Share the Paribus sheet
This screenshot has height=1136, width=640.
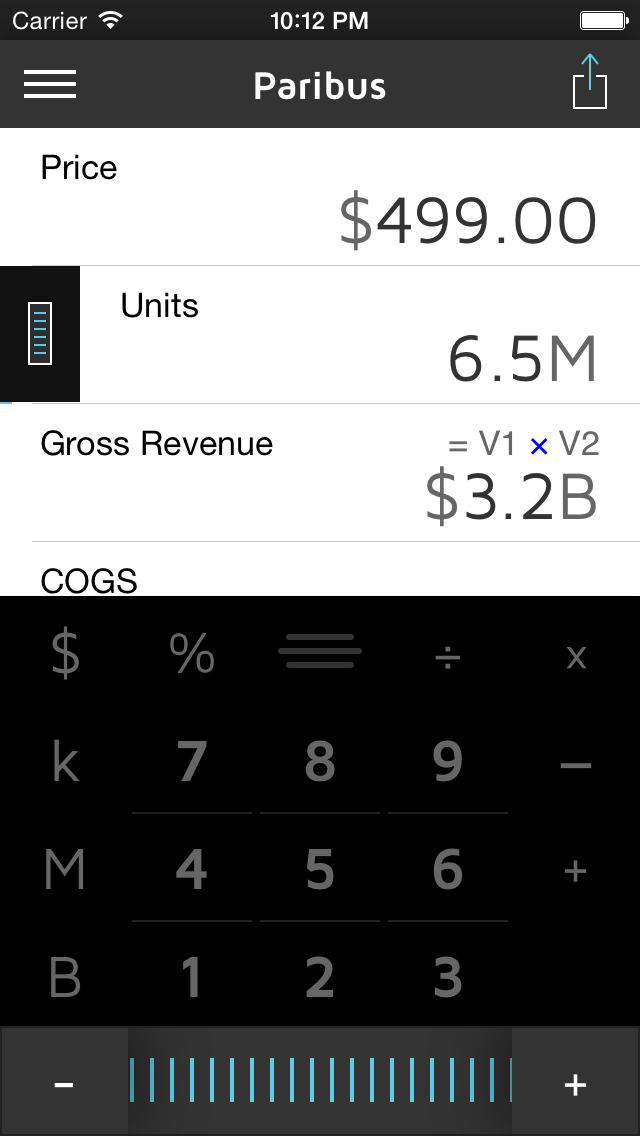coord(589,82)
